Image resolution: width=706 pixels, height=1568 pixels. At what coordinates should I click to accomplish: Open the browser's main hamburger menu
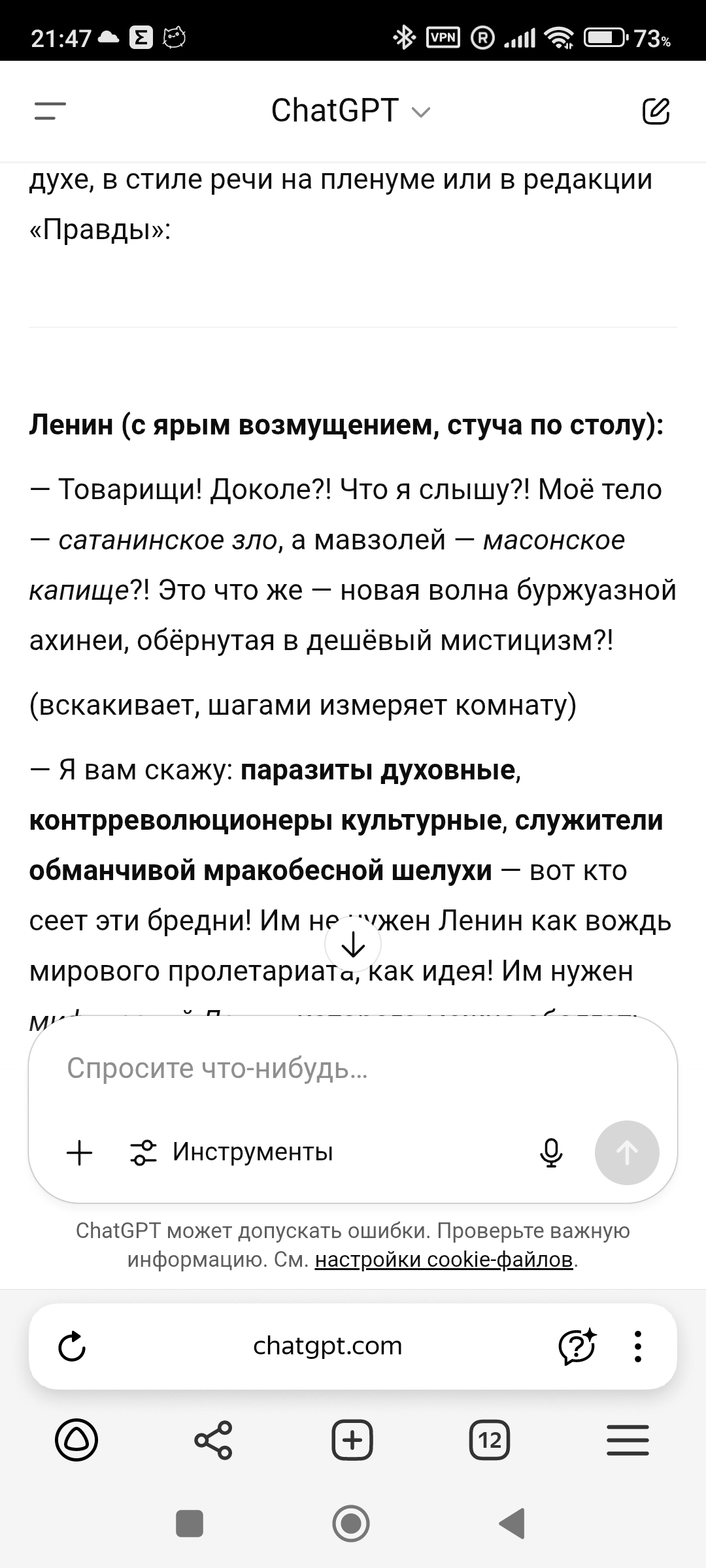pyautogui.click(x=628, y=1441)
